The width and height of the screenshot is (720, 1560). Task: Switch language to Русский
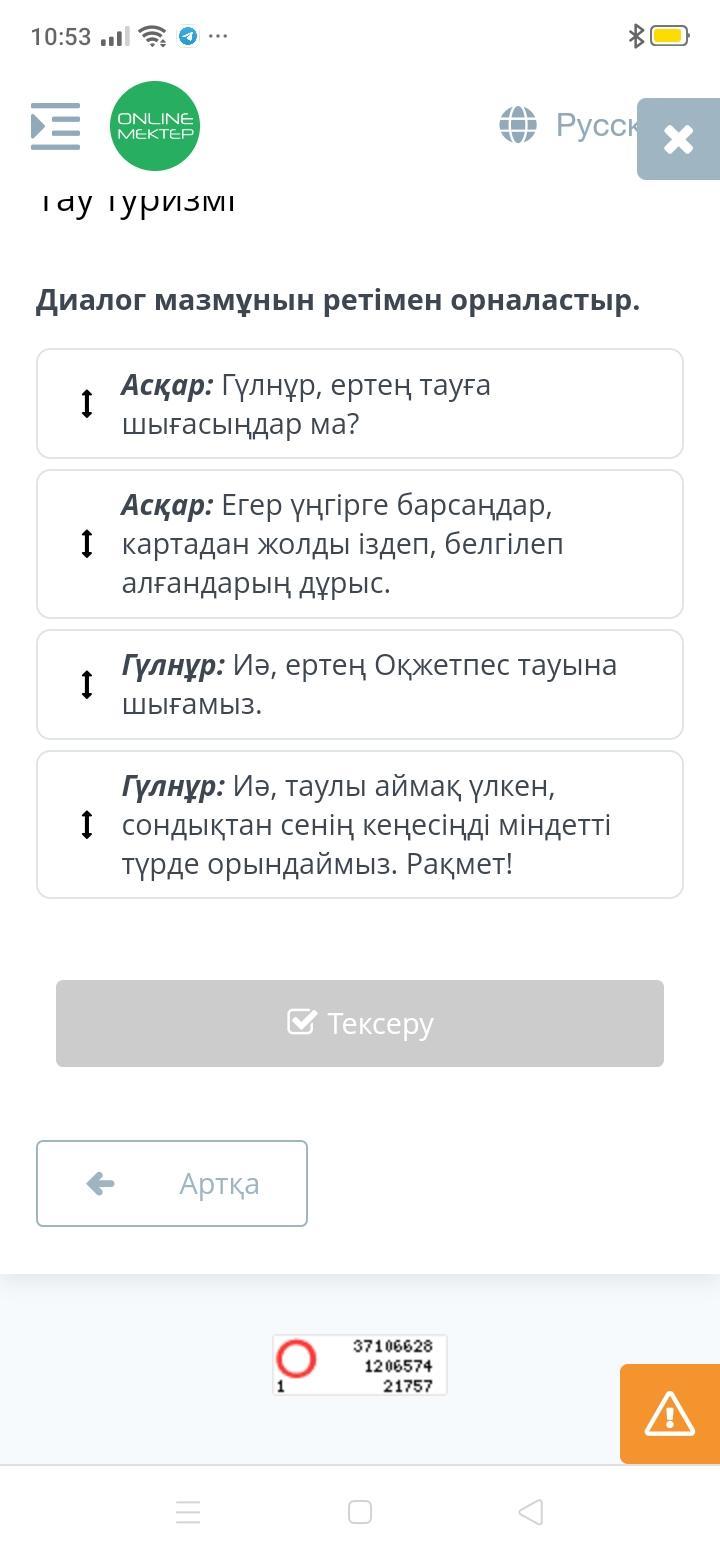(568, 125)
